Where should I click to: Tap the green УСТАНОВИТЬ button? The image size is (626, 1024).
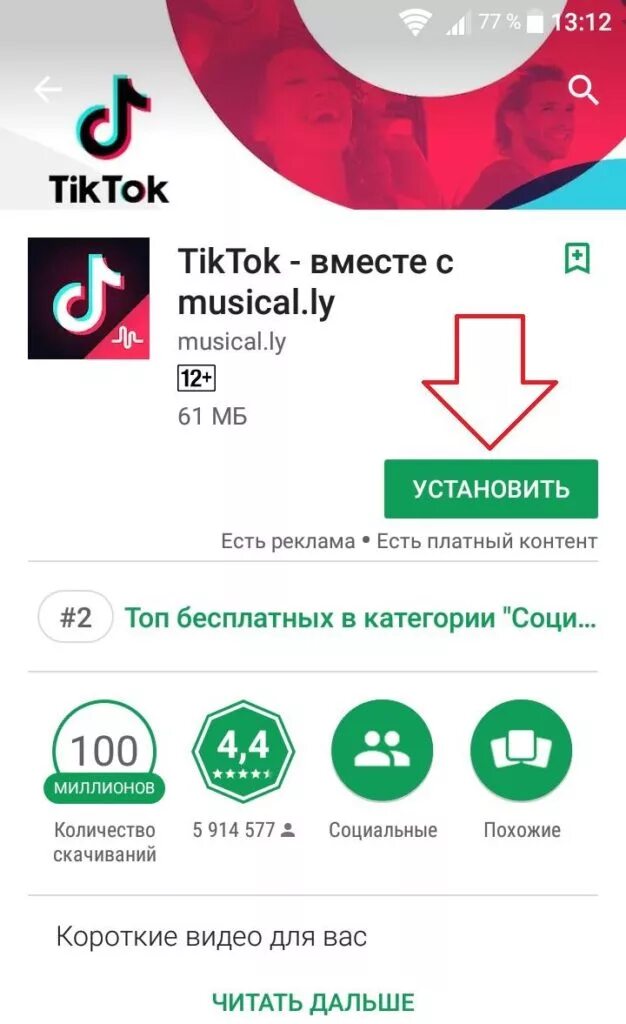tap(490, 489)
